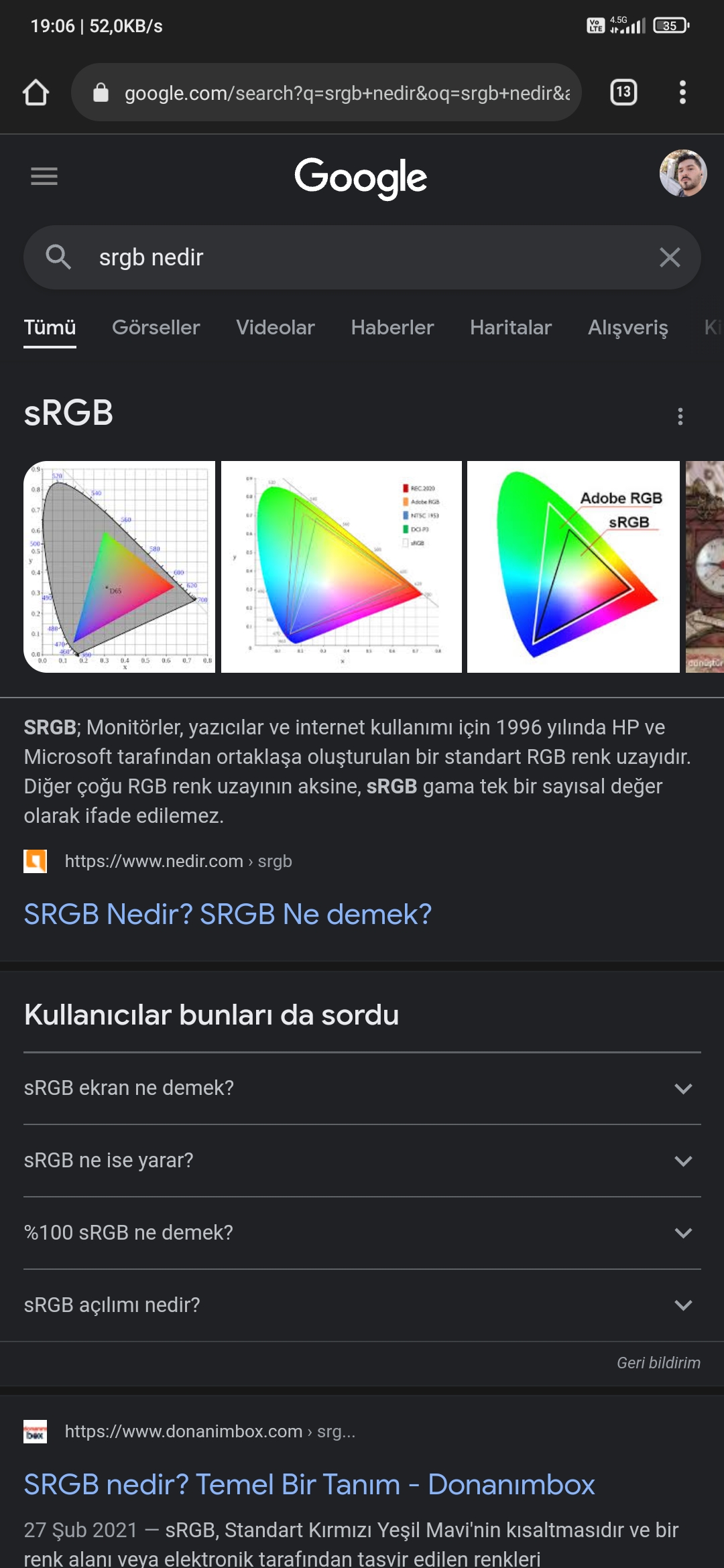Open the Google hamburger menu
The image size is (724, 1568).
(44, 176)
